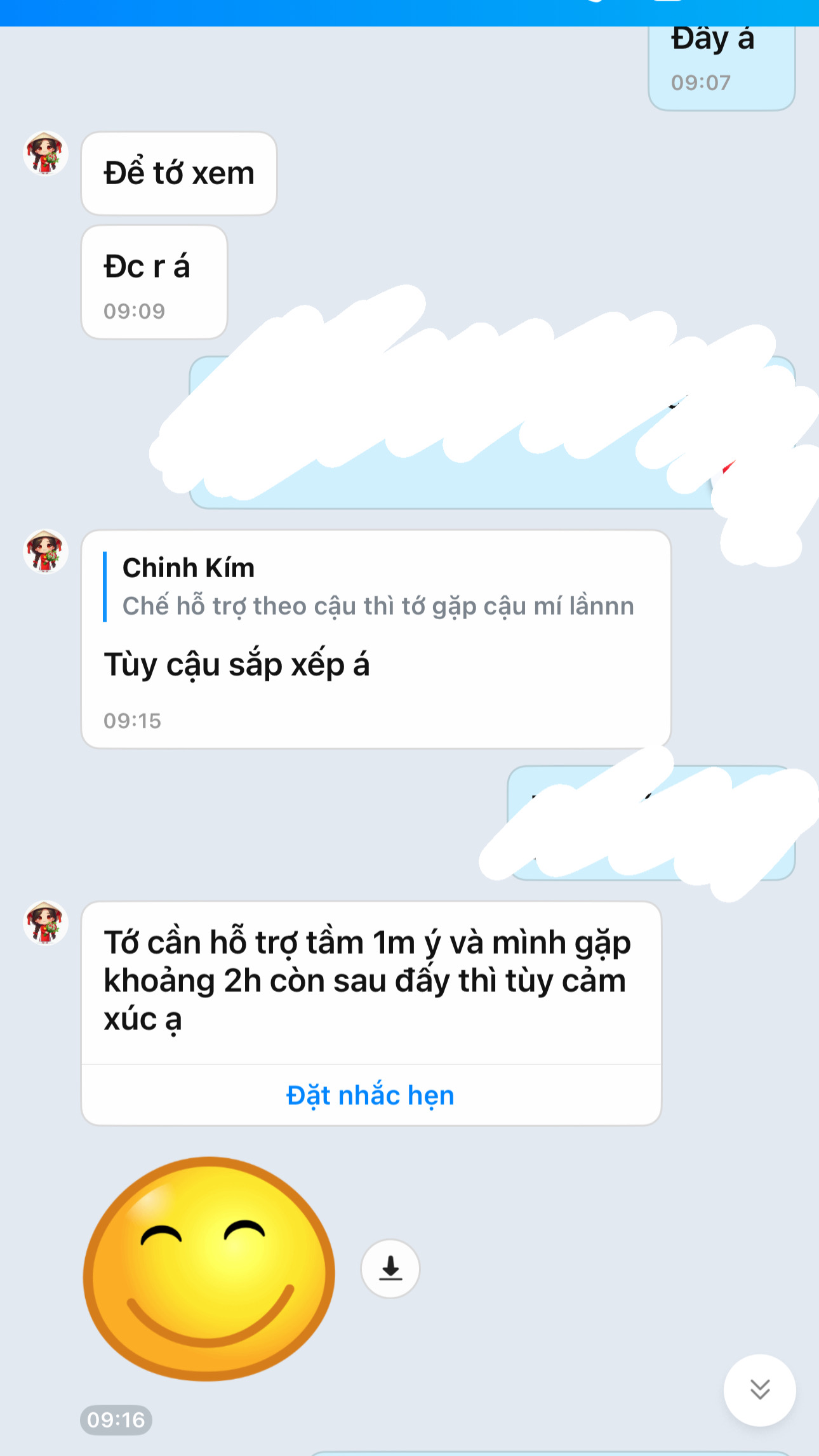Open sender avatar next to Để tớ xem

click(x=46, y=154)
